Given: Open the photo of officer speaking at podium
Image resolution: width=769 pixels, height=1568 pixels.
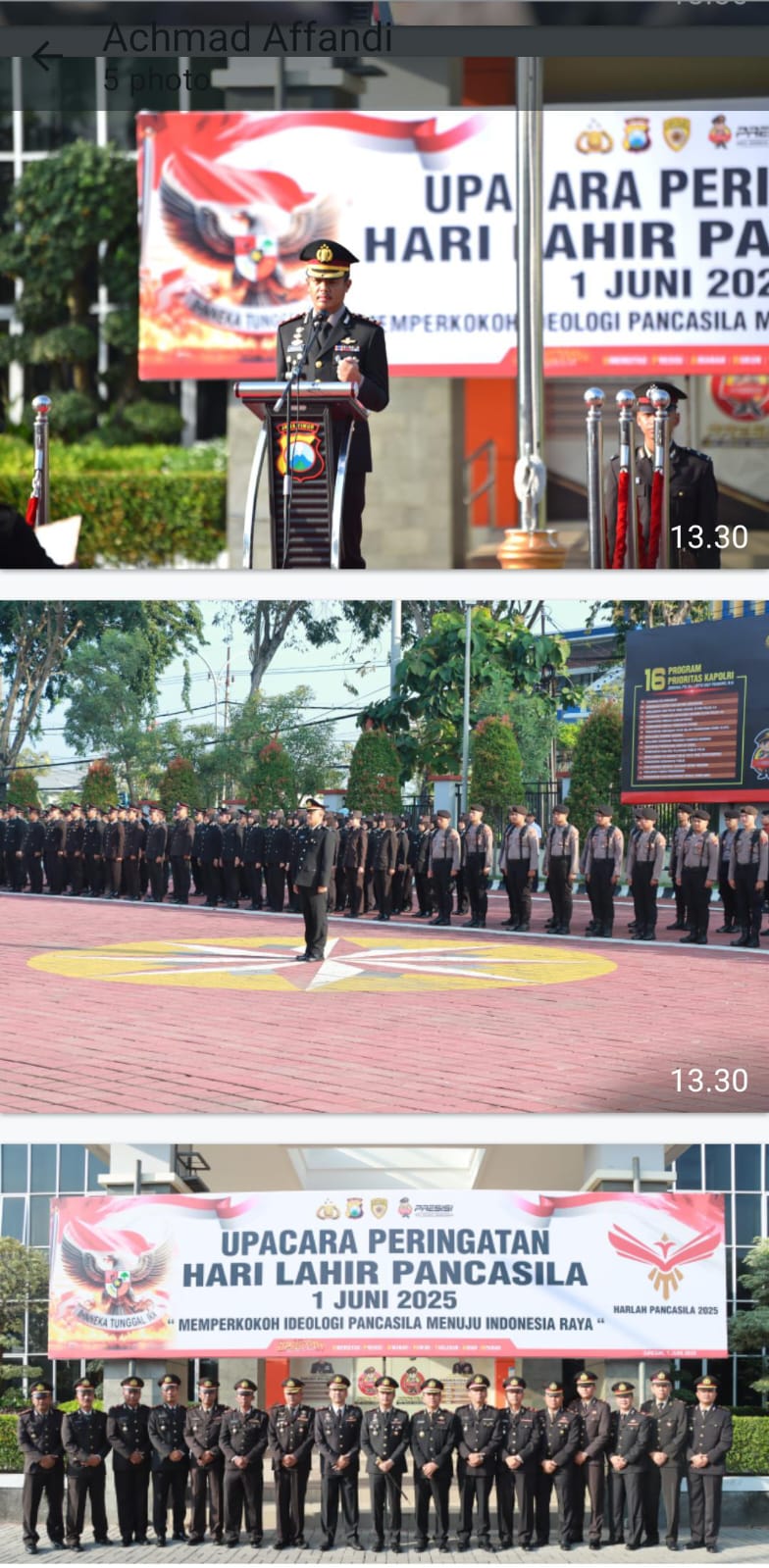Looking at the screenshot, I should click(384, 324).
